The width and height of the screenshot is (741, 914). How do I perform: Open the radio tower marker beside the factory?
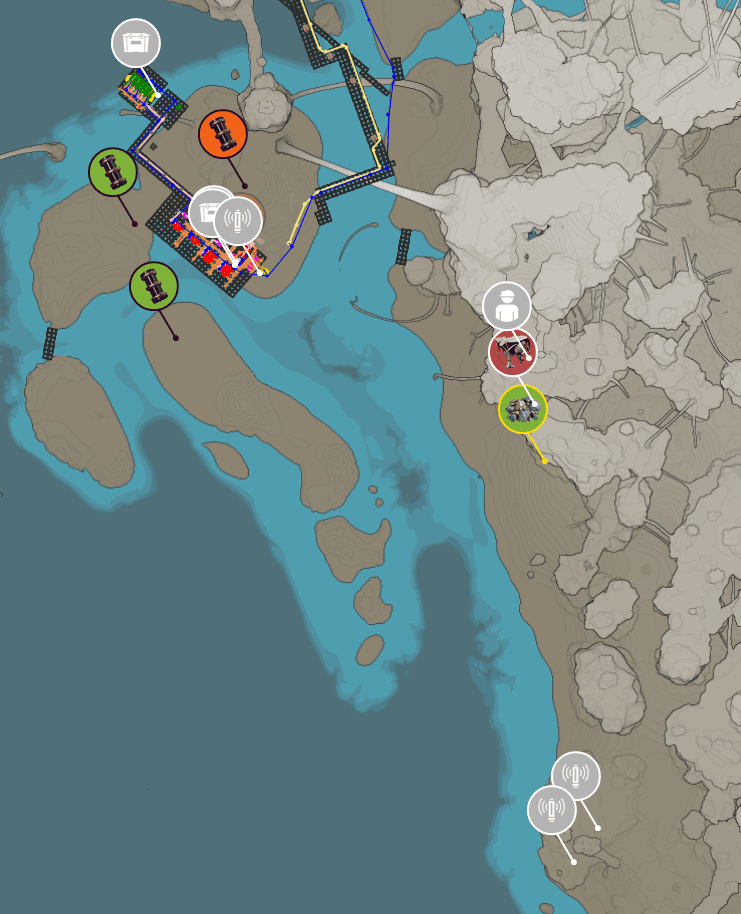pyautogui.click(x=238, y=220)
